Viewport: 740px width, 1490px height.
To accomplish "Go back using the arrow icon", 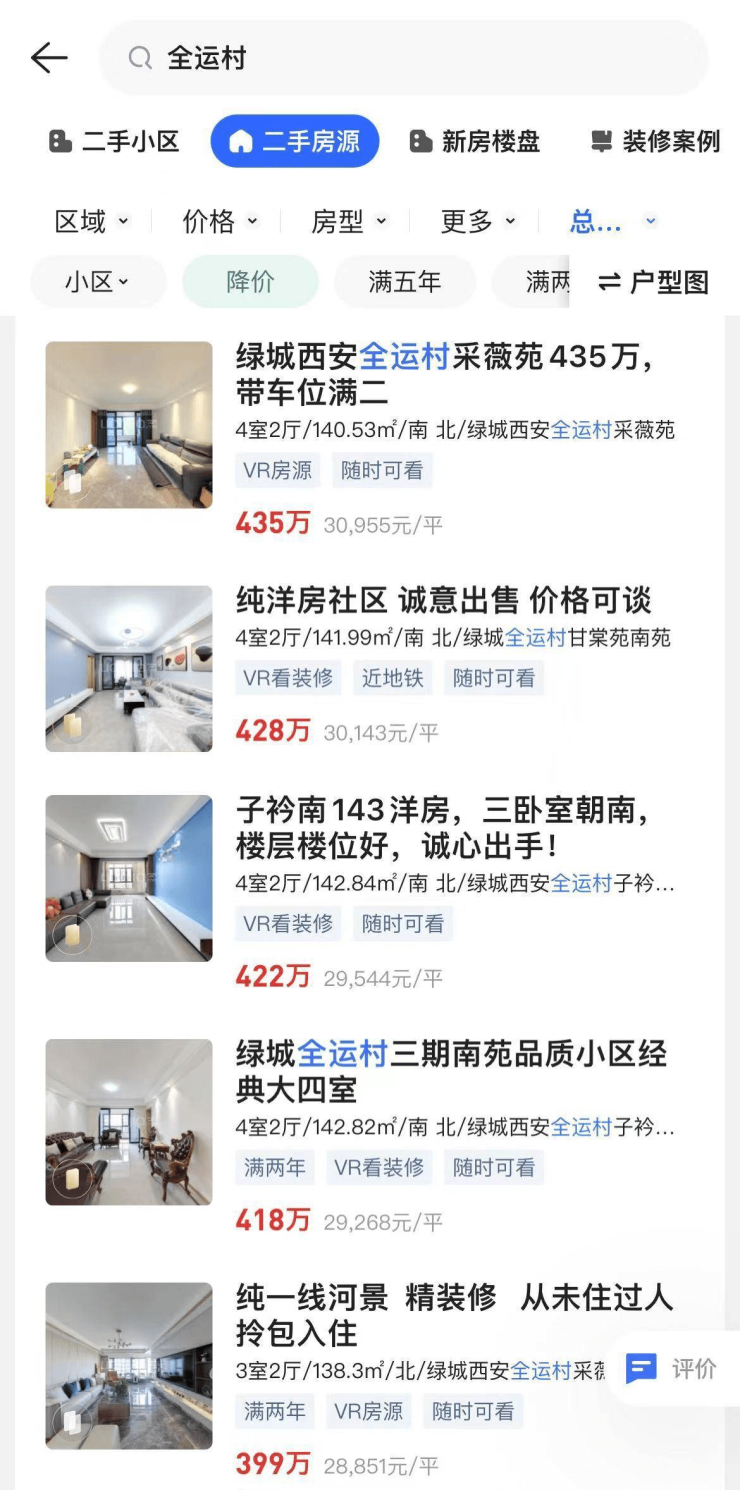I will (x=48, y=58).
